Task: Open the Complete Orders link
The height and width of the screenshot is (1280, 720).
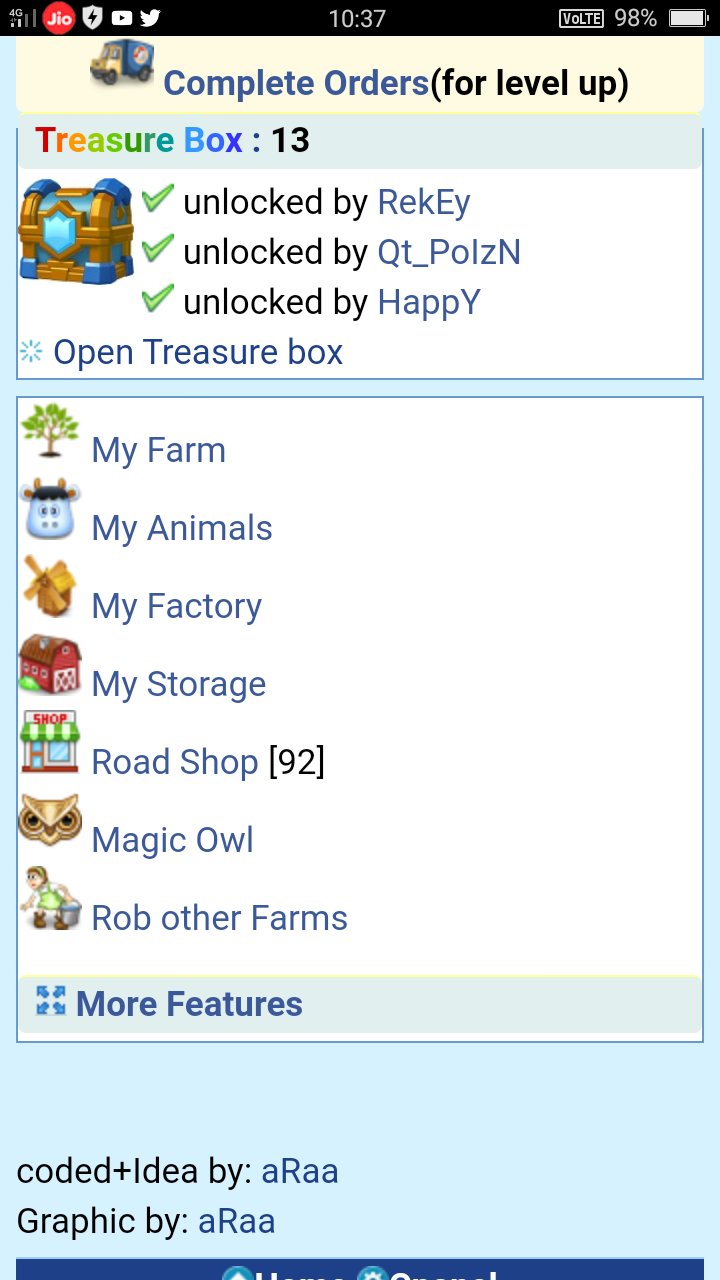Action: pos(296,83)
